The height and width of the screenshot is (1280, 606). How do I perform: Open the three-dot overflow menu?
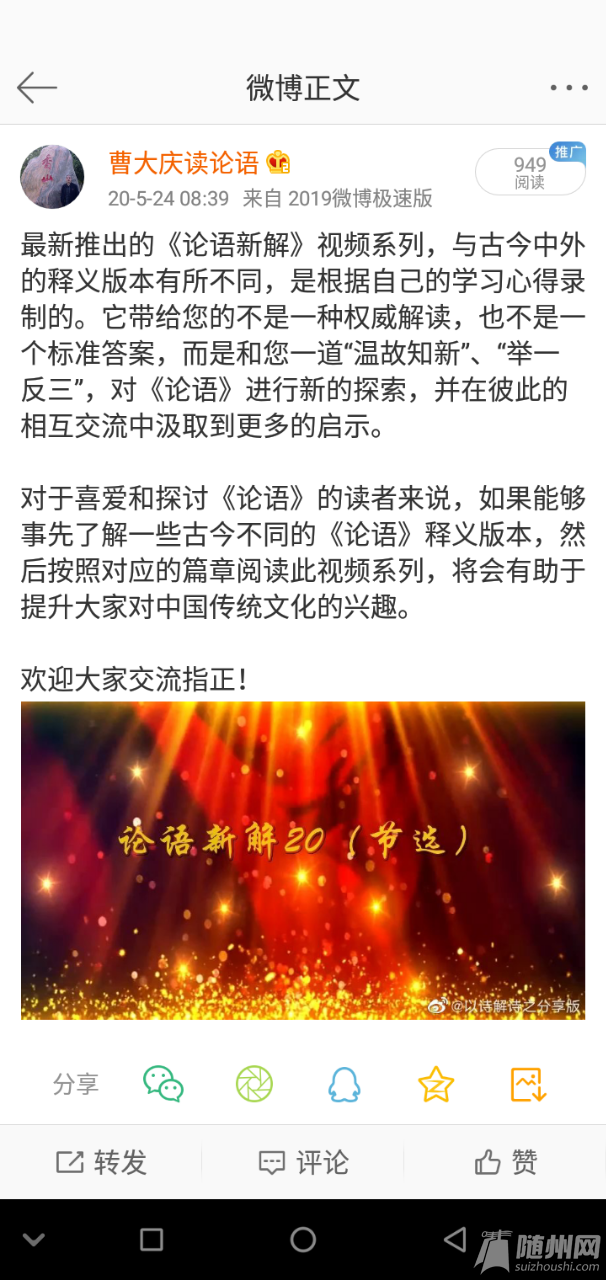tap(569, 88)
